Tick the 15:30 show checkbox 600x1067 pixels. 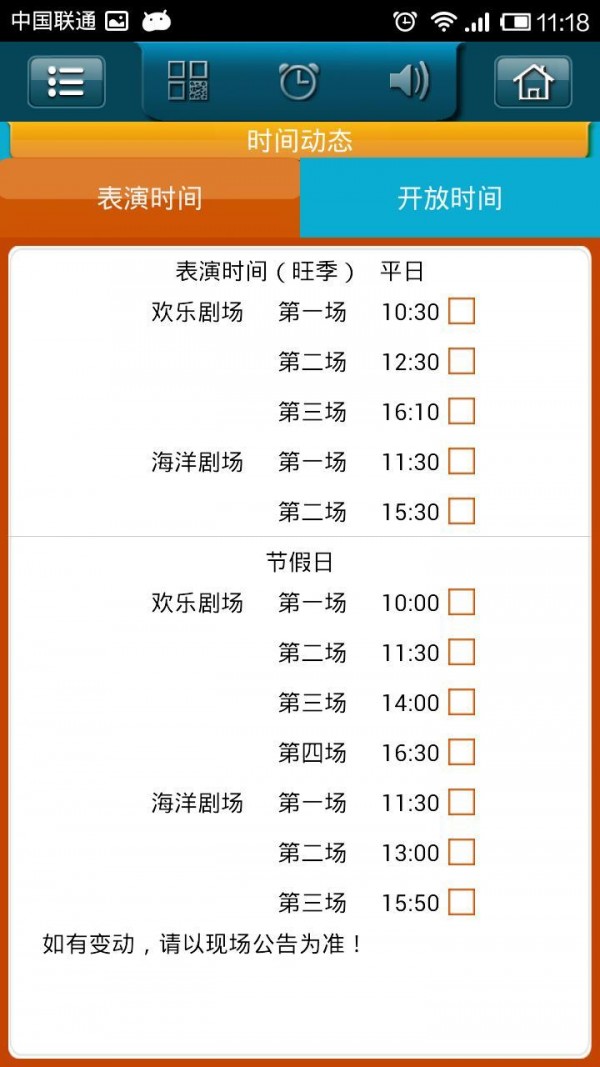461,512
